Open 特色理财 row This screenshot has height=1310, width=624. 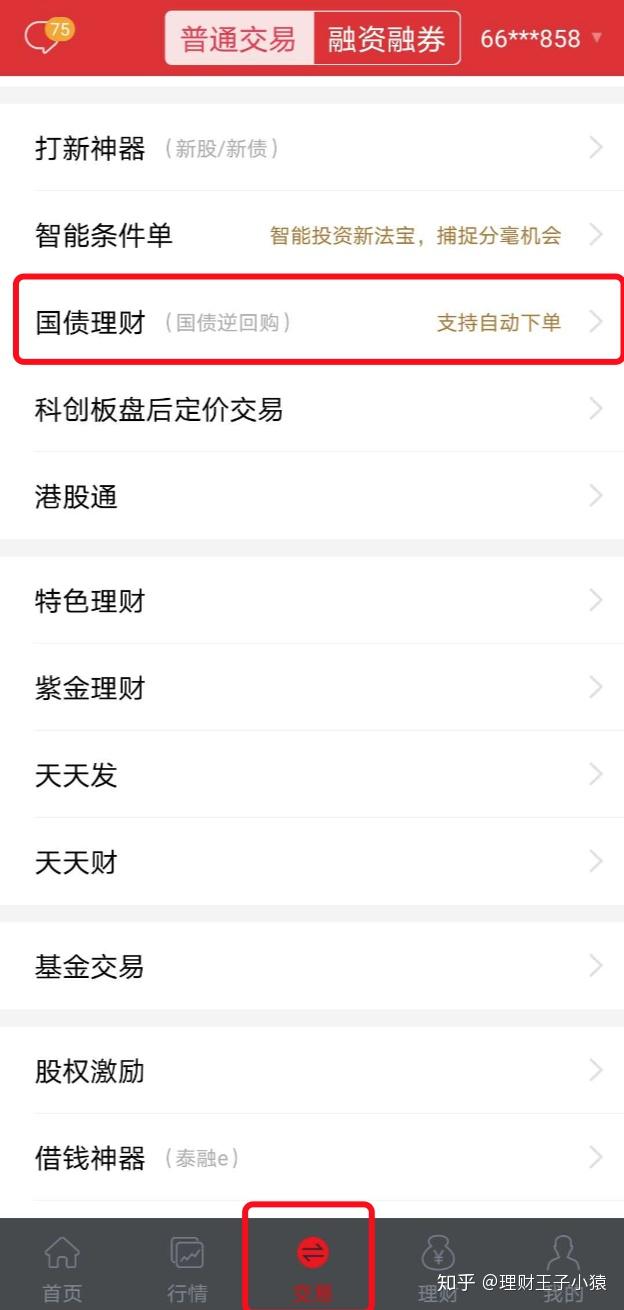[312, 600]
